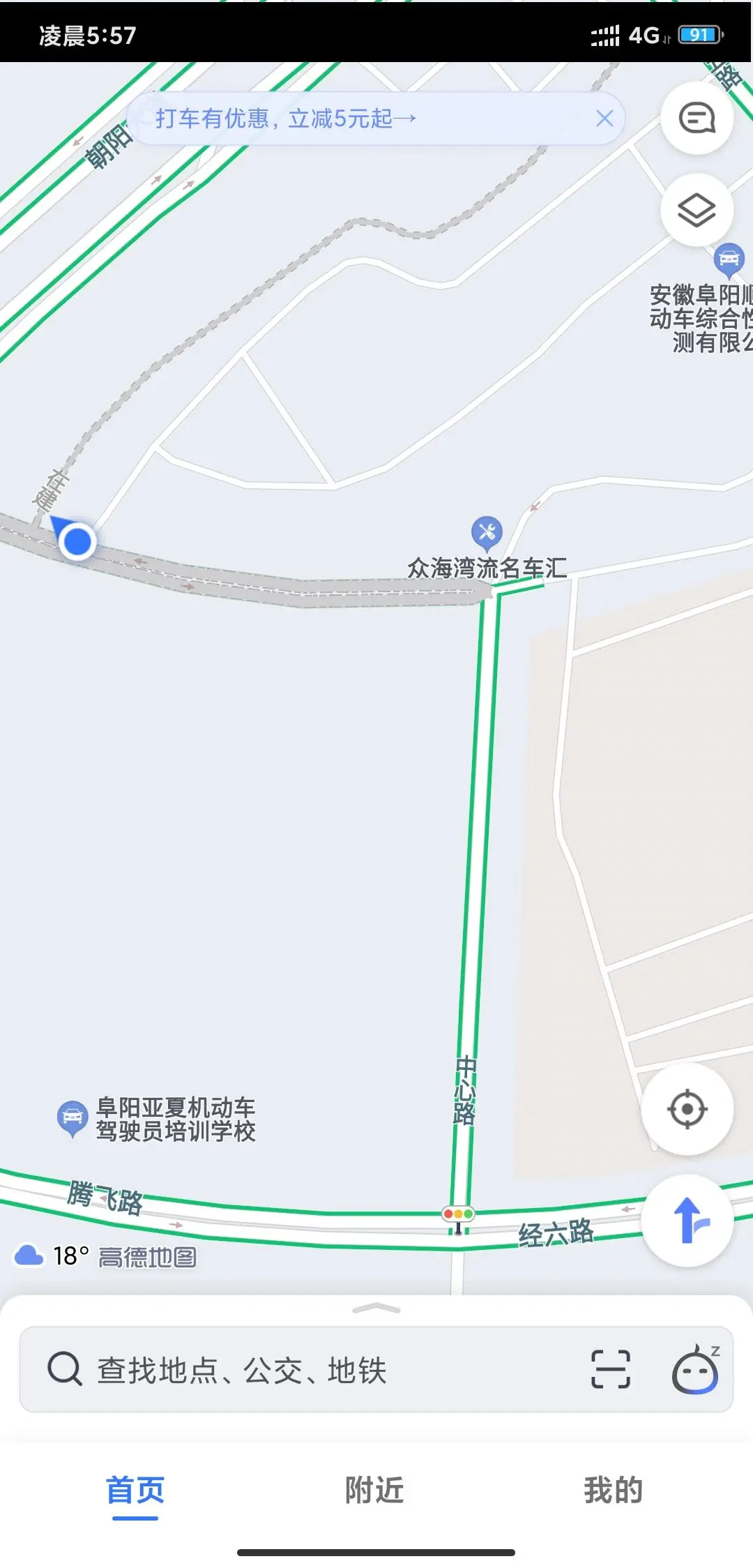Expand the bottom search panel handle

(x=376, y=1308)
